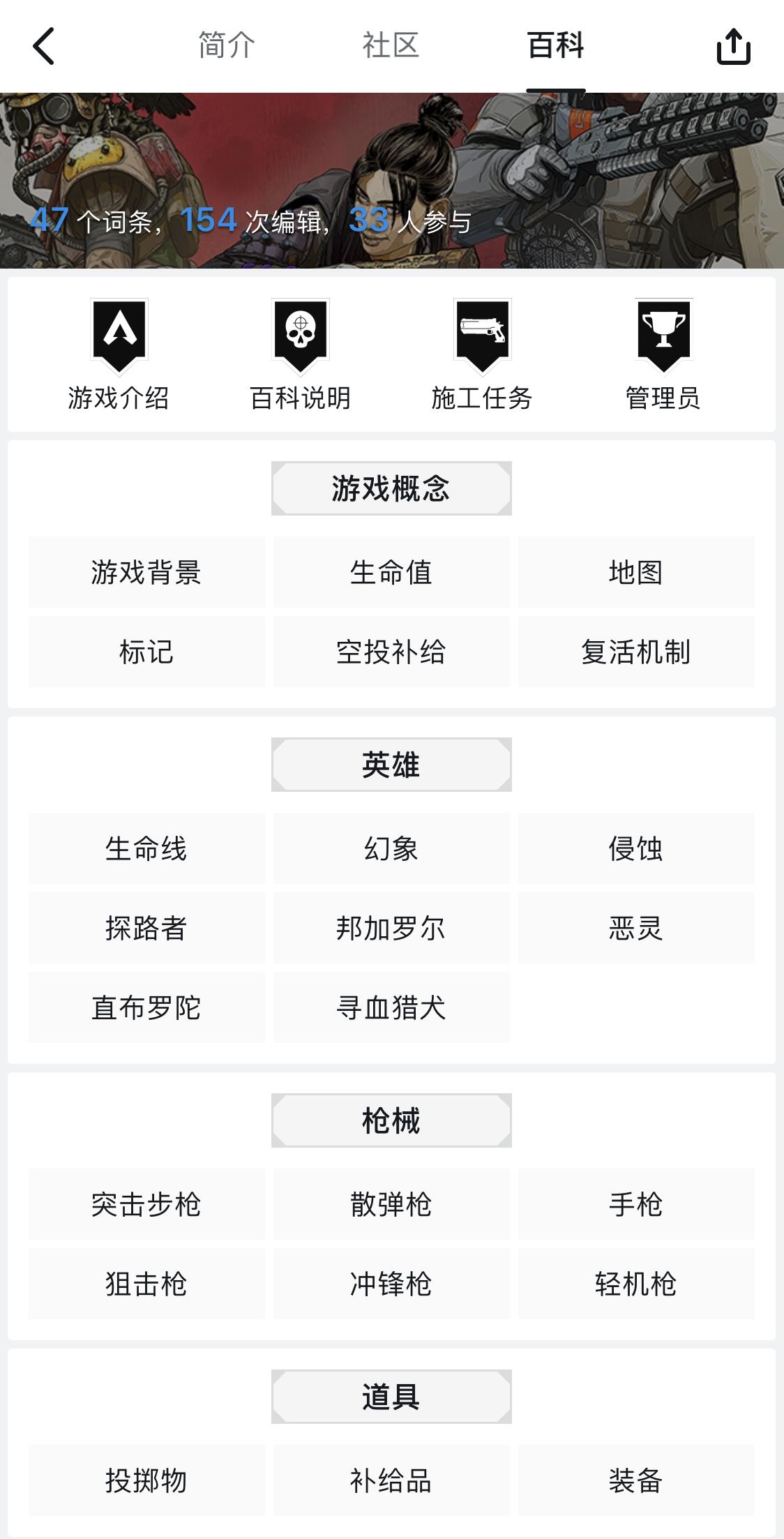View the 狙击枪 weapon entry
Screen dimensions: 784x1539
tap(146, 1284)
